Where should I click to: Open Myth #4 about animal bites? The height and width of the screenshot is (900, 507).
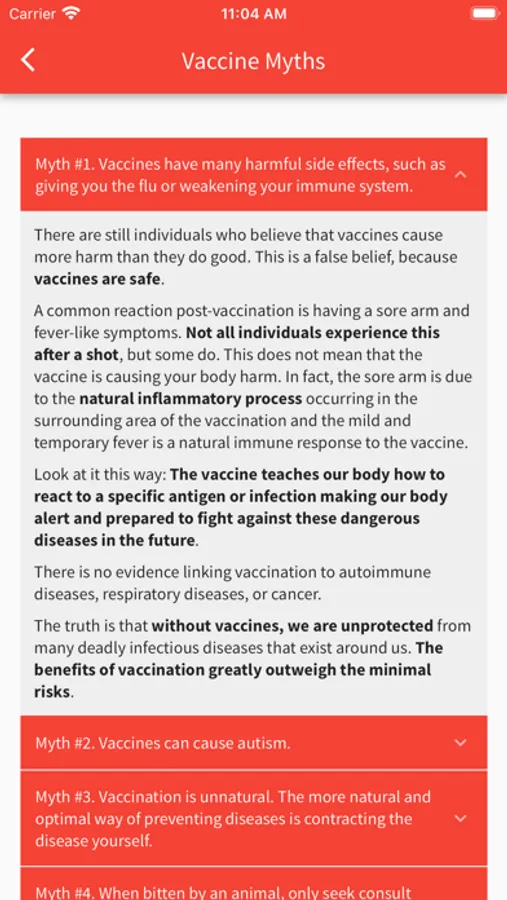pyautogui.click(x=254, y=884)
